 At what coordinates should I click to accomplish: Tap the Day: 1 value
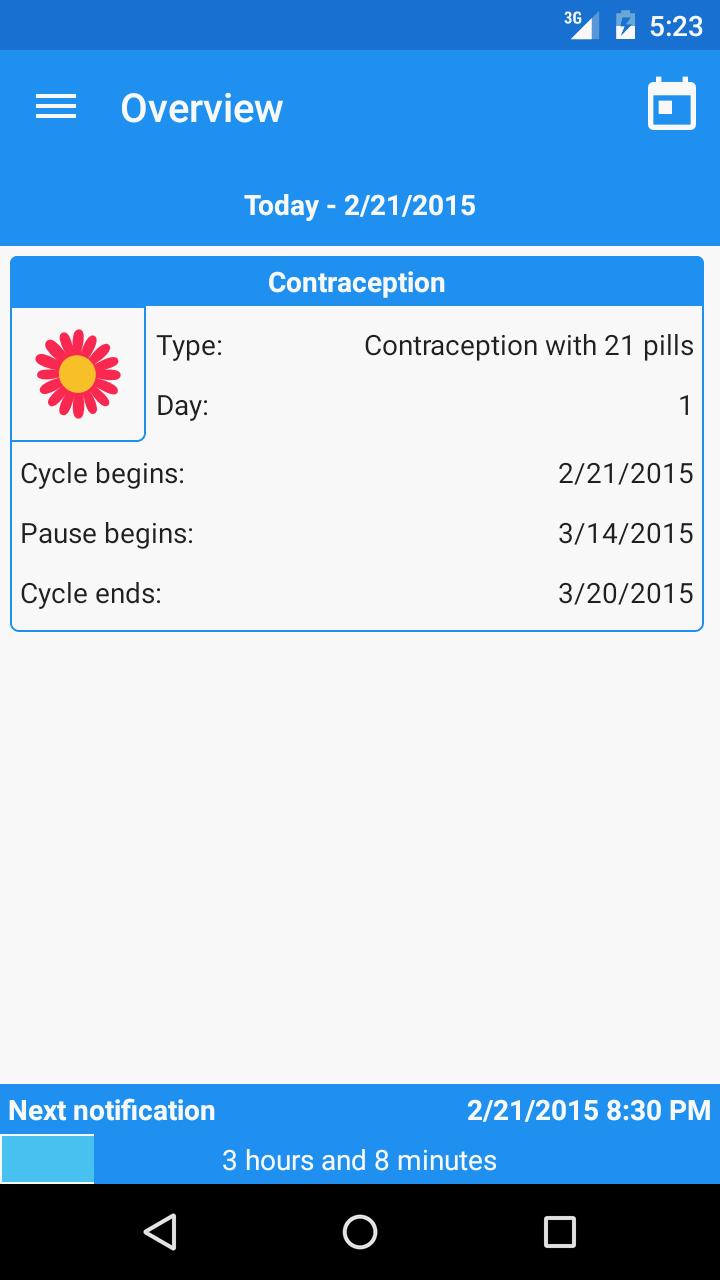coord(684,405)
